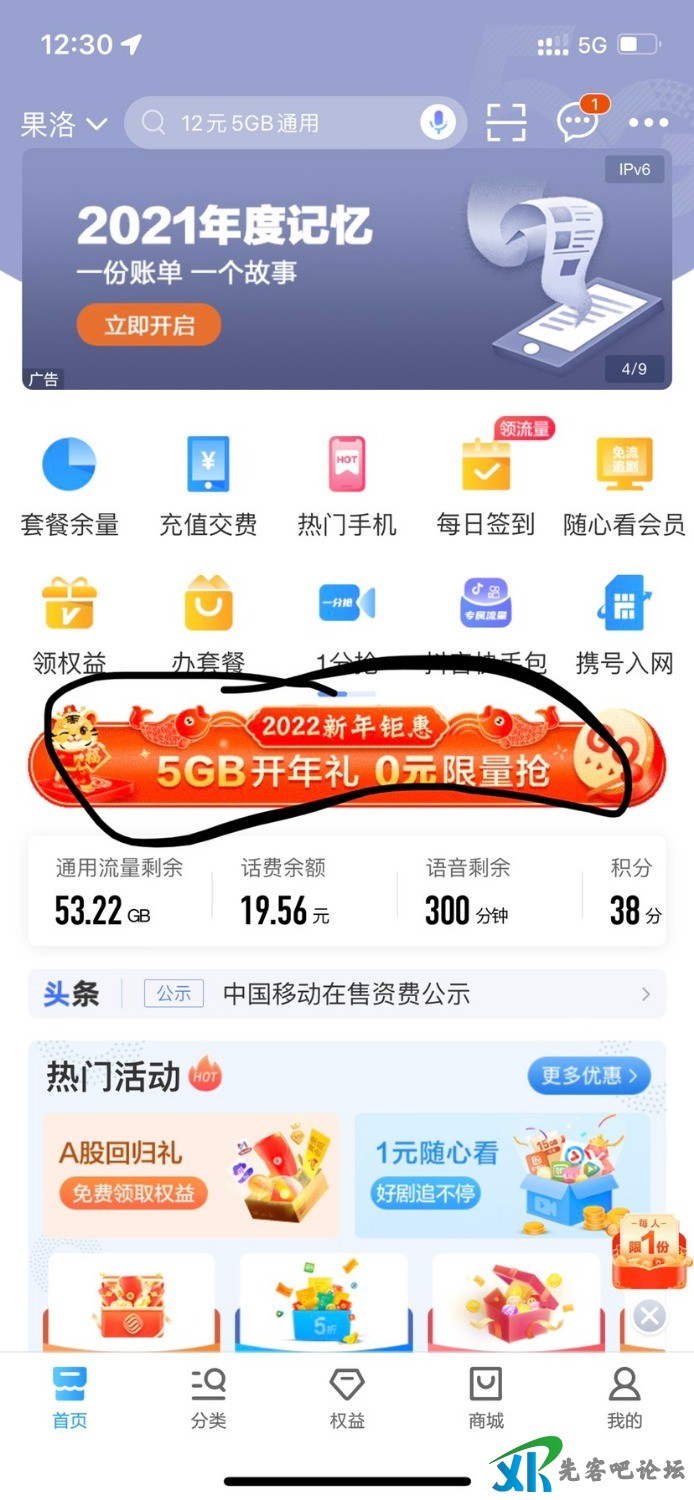Screen dimensions: 694x1500
Task: Open 每日签到
Action: pos(486,487)
